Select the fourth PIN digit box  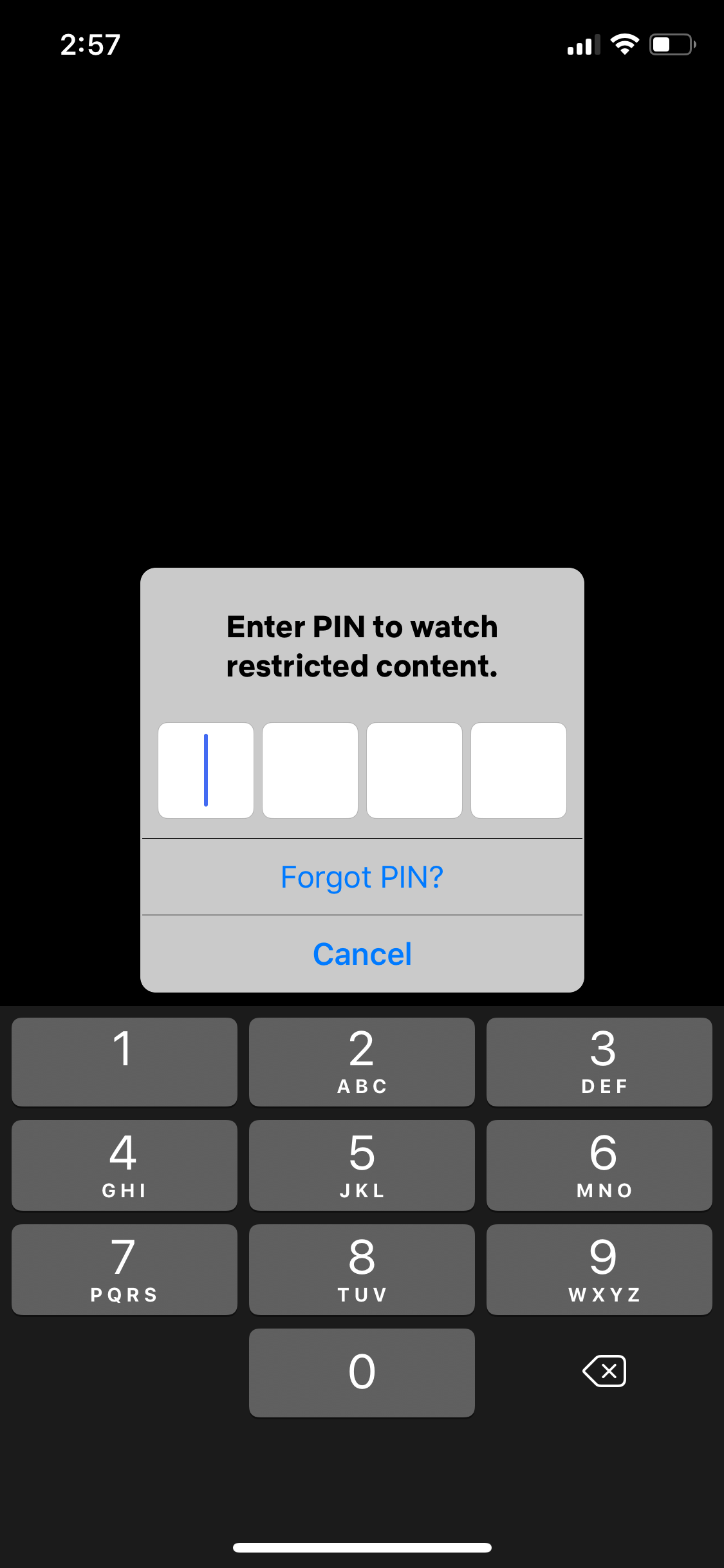click(x=519, y=770)
